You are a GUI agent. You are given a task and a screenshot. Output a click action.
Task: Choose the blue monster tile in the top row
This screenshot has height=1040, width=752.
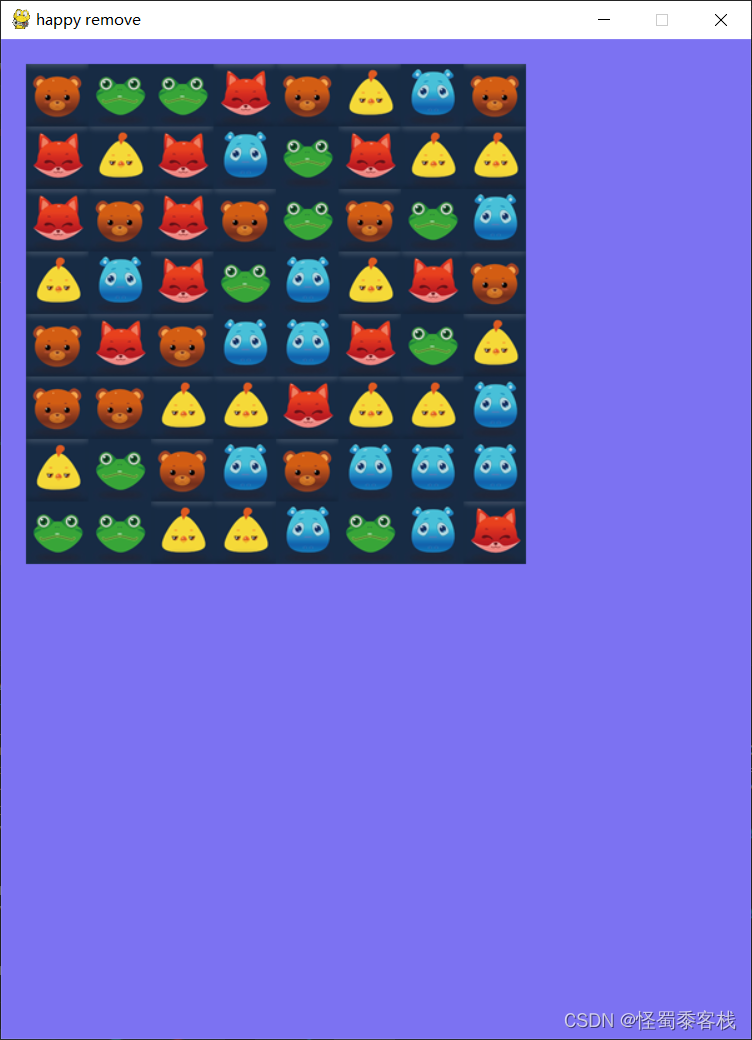pyautogui.click(x=432, y=95)
